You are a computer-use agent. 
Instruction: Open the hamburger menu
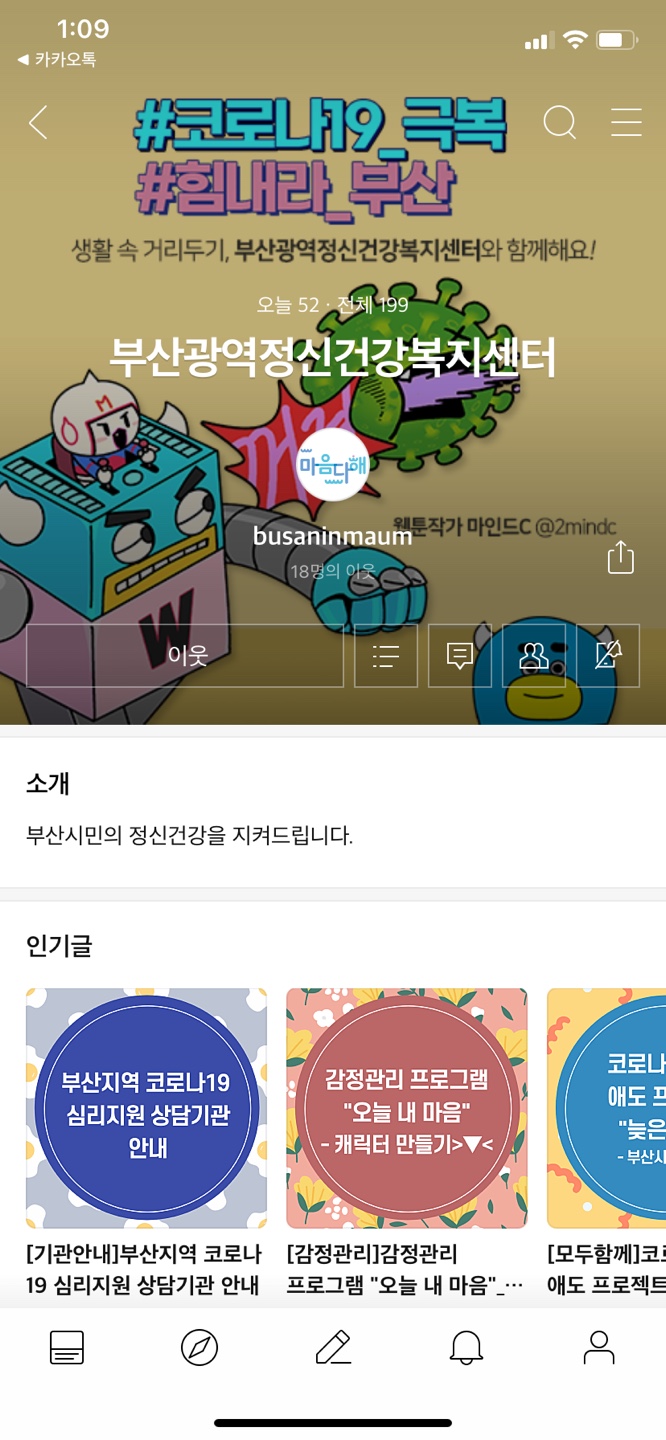click(626, 123)
